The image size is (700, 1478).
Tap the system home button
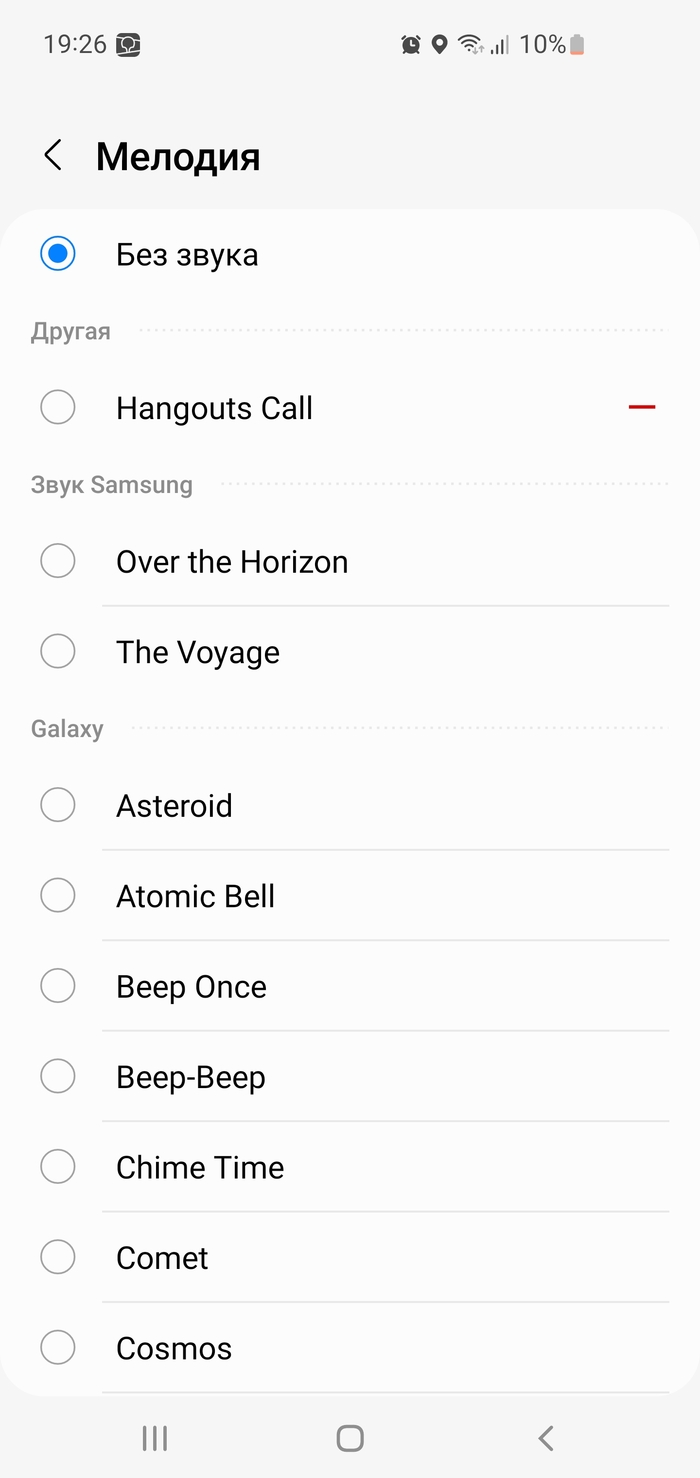point(350,1438)
